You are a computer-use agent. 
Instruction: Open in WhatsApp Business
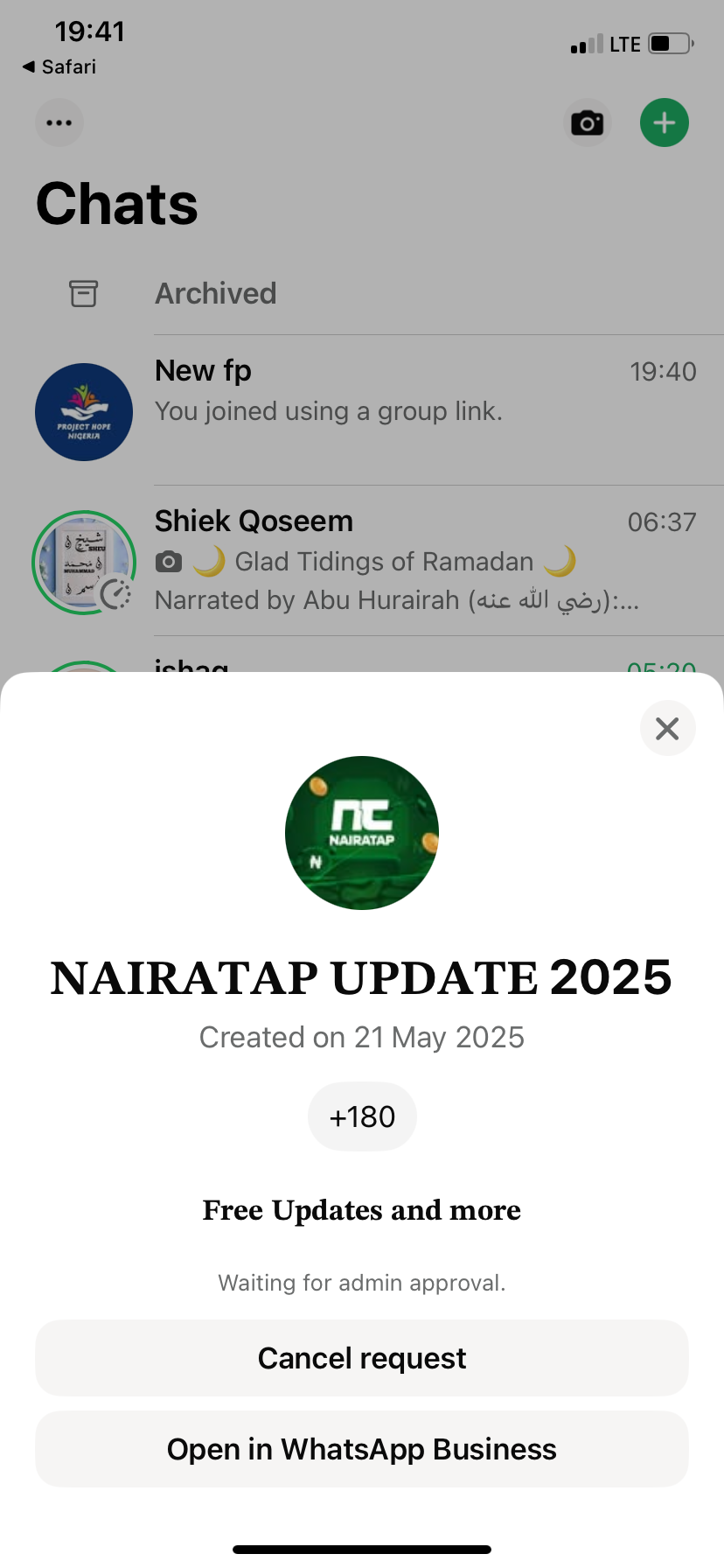coord(362,1449)
